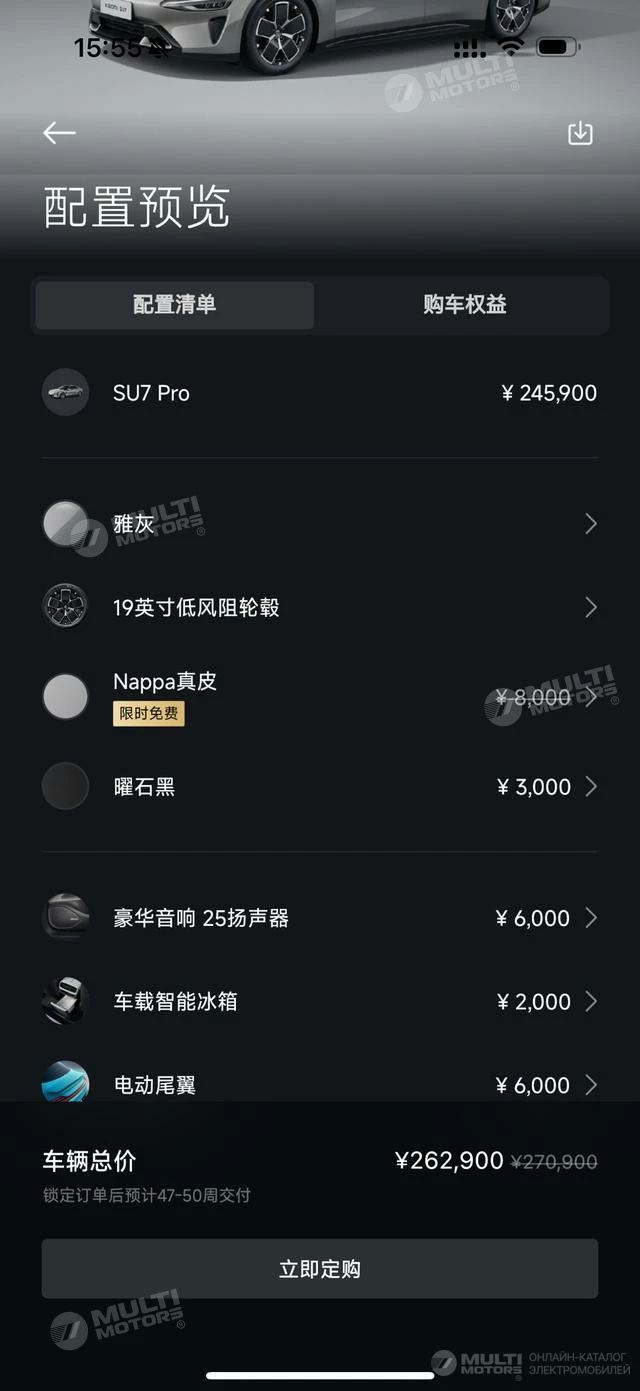This screenshot has width=640, height=1391.
Task: Tap the 立即定购 order button
Action: click(320, 1269)
